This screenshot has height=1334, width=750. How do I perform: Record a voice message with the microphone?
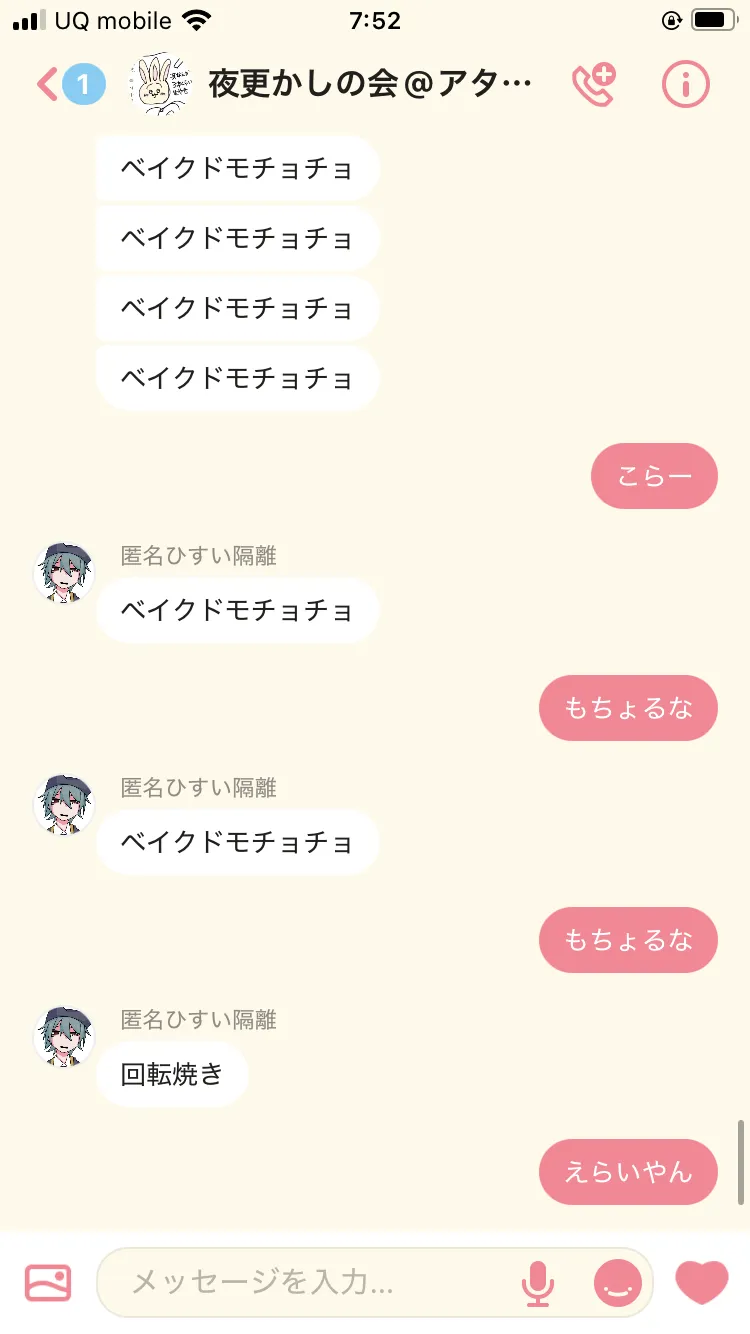[537, 1283]
